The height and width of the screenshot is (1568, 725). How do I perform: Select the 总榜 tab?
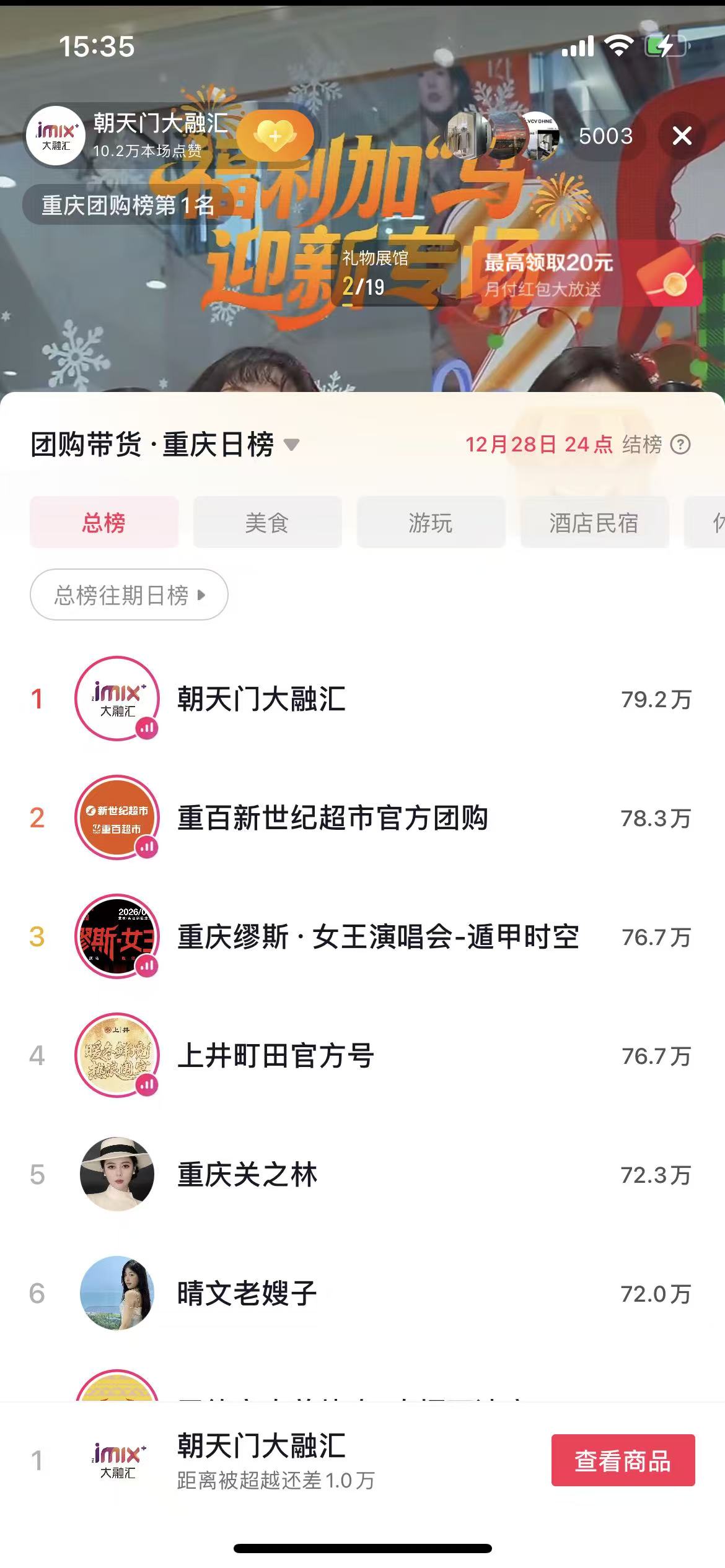click(x=104, y=523)
